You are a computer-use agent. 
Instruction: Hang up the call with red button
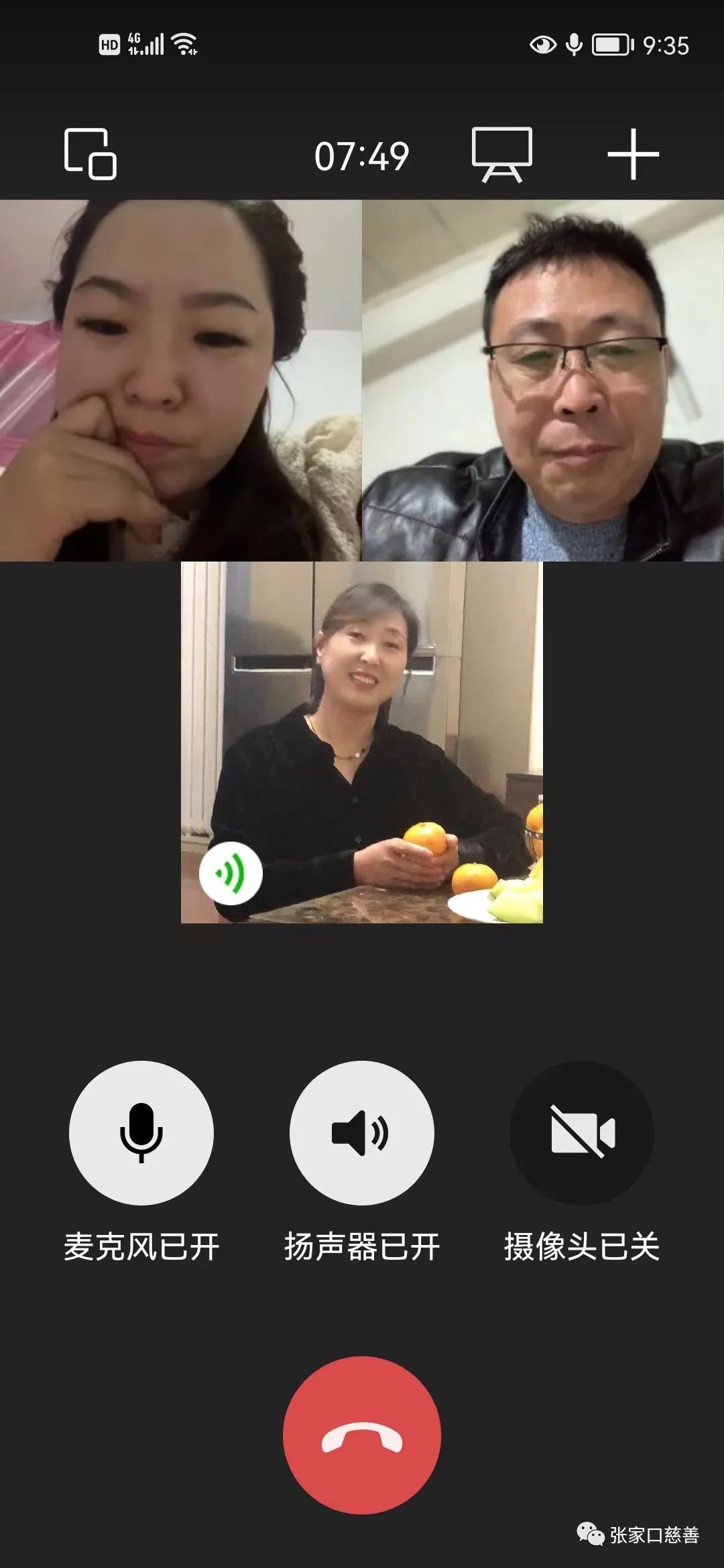[x=361, y=1435]
